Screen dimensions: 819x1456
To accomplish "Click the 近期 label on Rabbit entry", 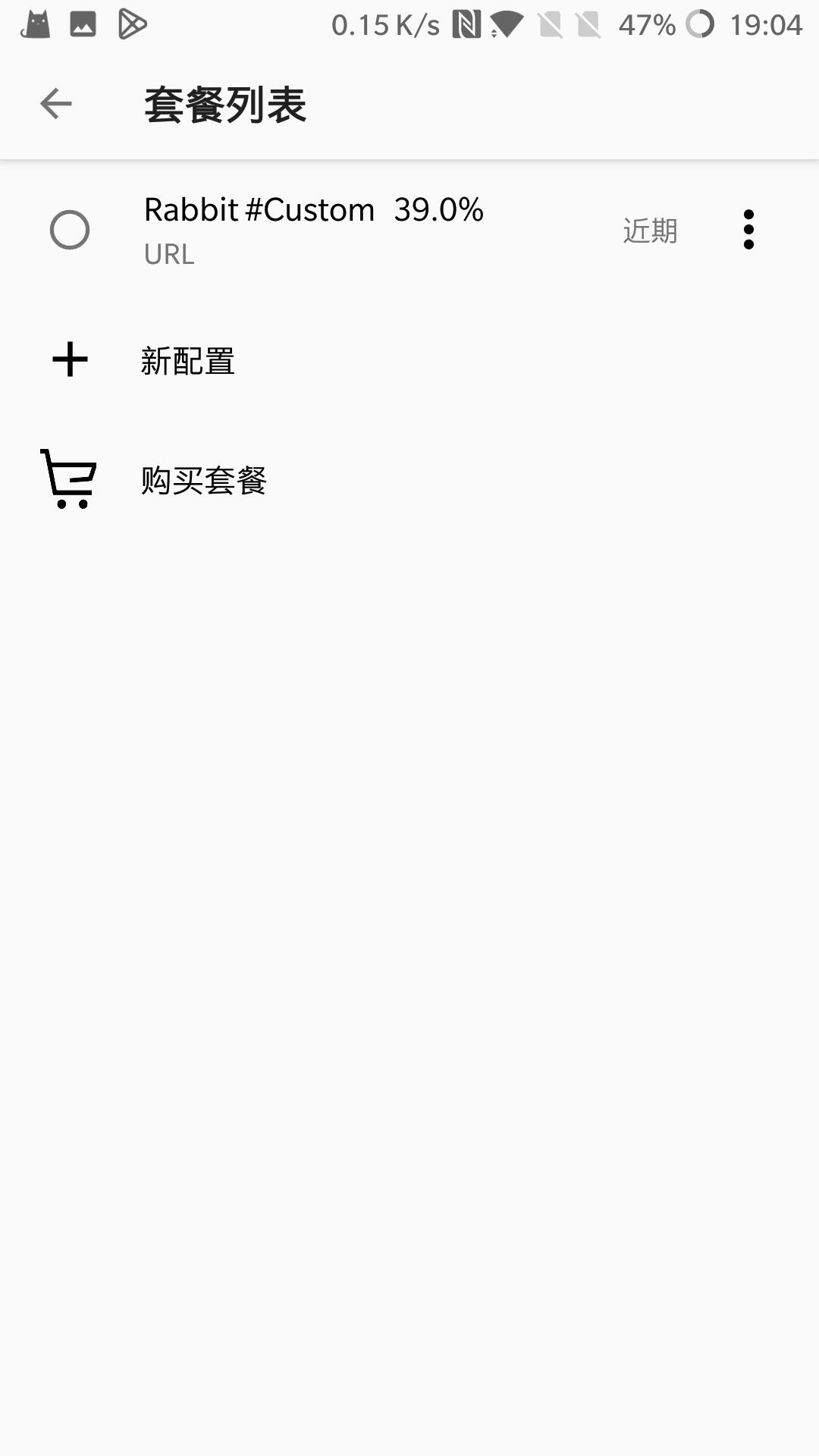I will tap(651, 230).
